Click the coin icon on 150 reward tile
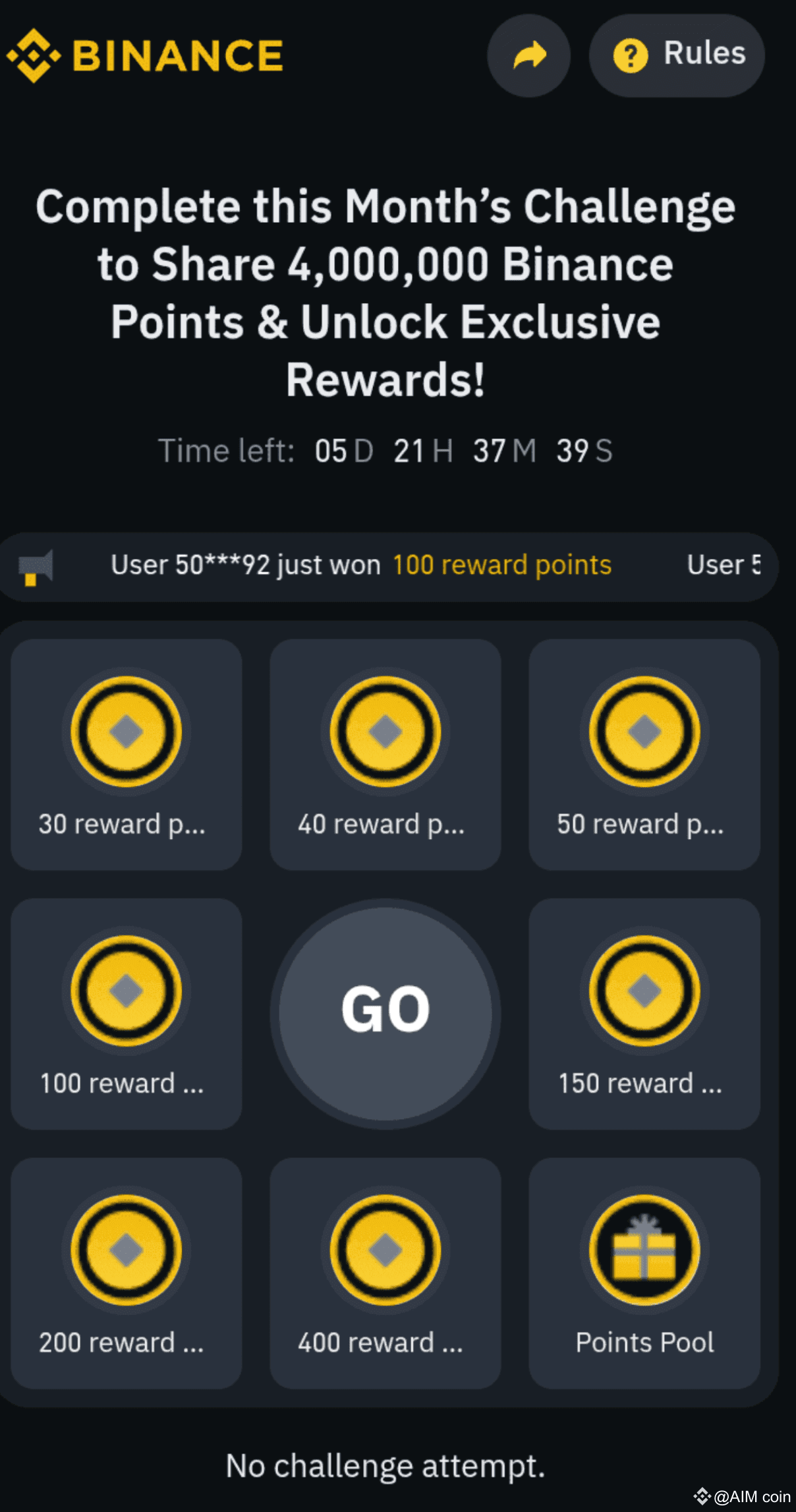 (x=644, y=992)
